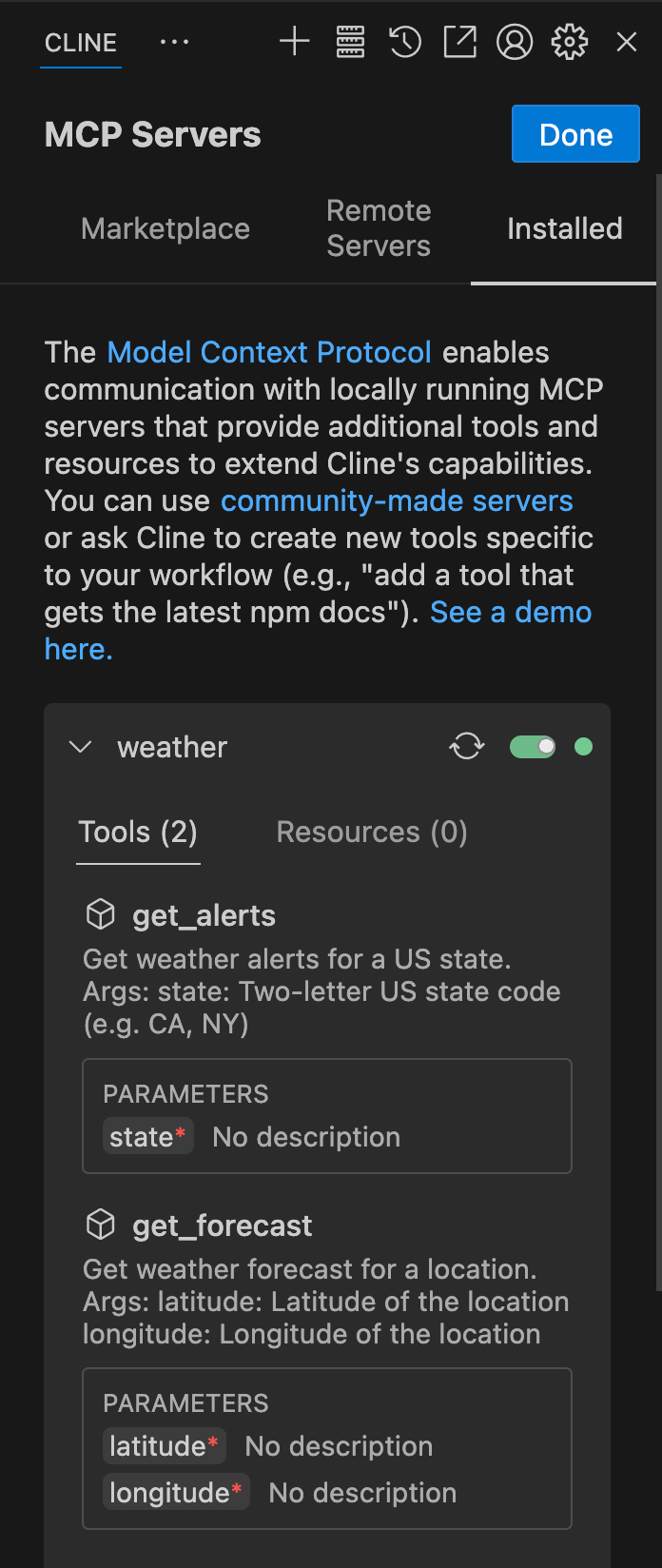The width and height of the screenshot is (662, 1568).
Task: Open the community-made servers link
Action: click(397, 500)
